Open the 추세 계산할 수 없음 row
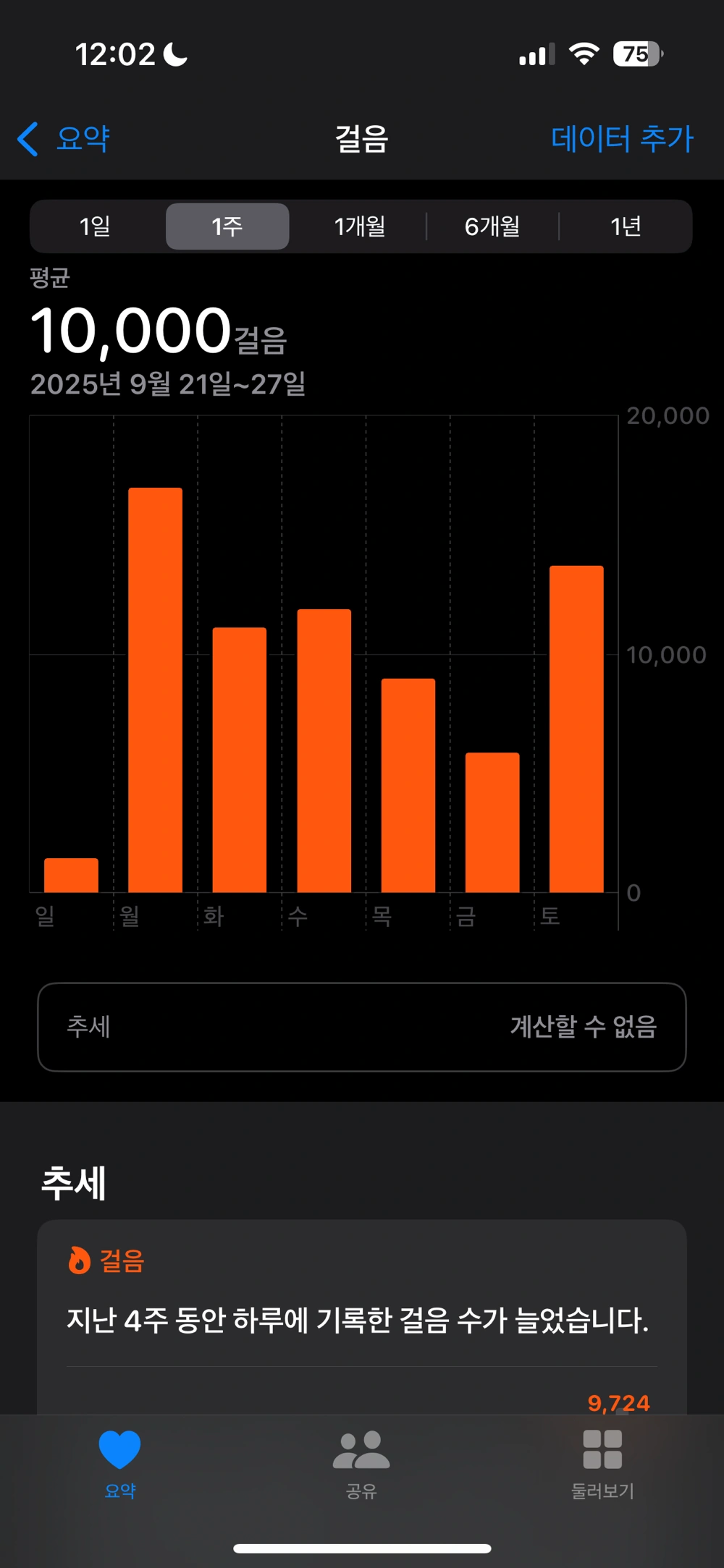 (362, 1027)
